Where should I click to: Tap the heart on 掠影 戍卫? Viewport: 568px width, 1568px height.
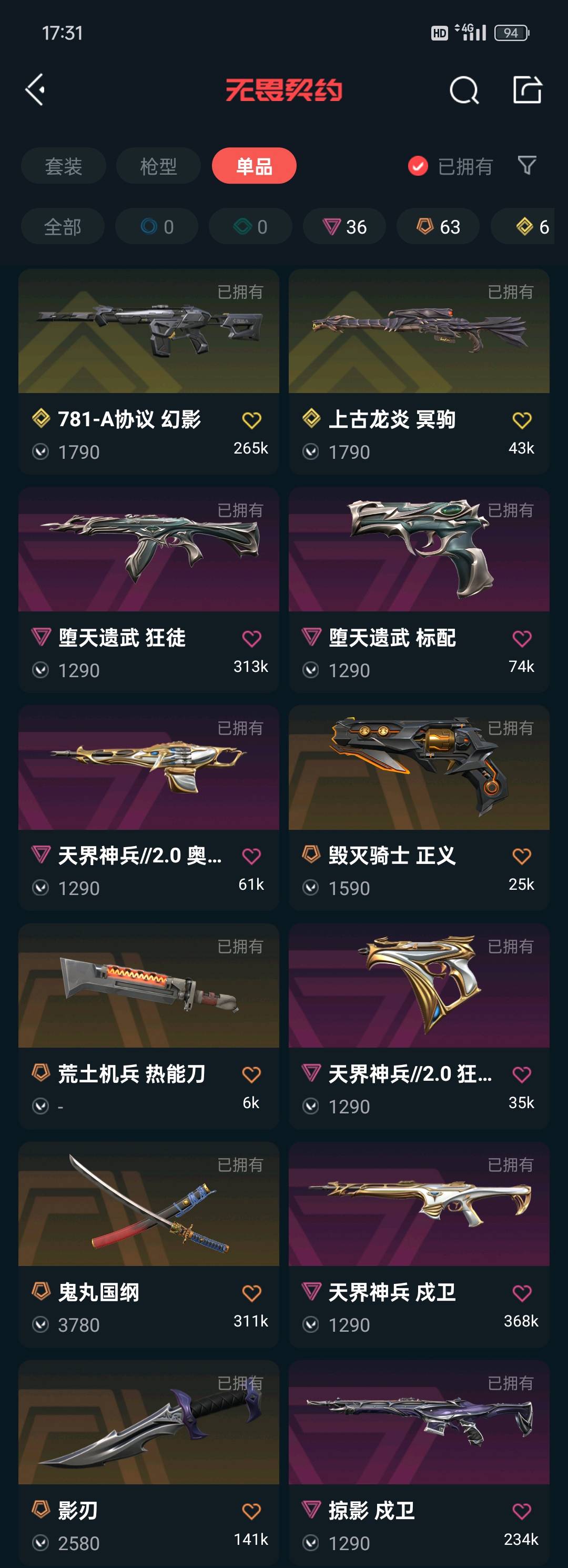[522, 1511]
